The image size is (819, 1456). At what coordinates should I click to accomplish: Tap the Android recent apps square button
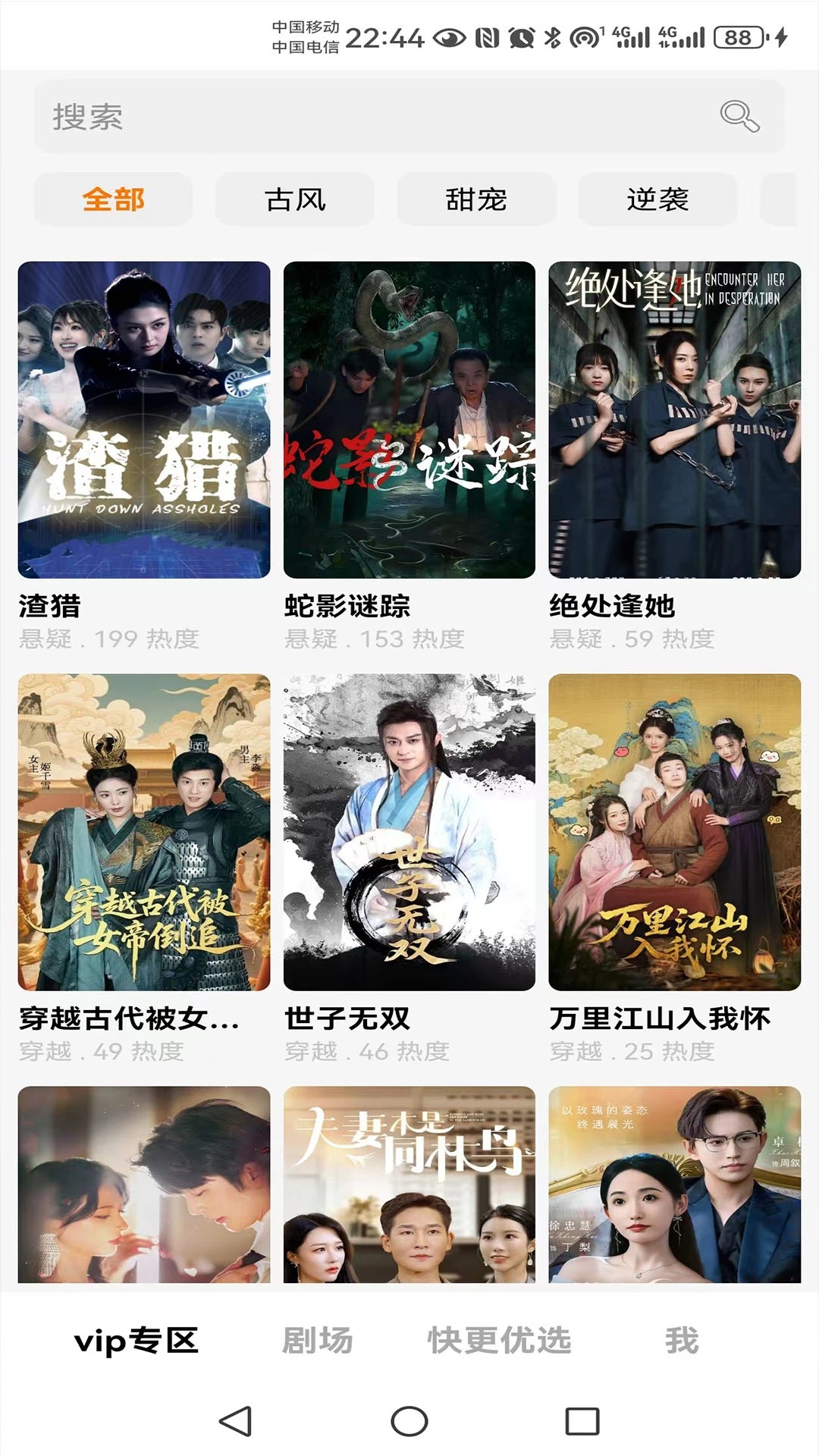[x=581, y=1421]
